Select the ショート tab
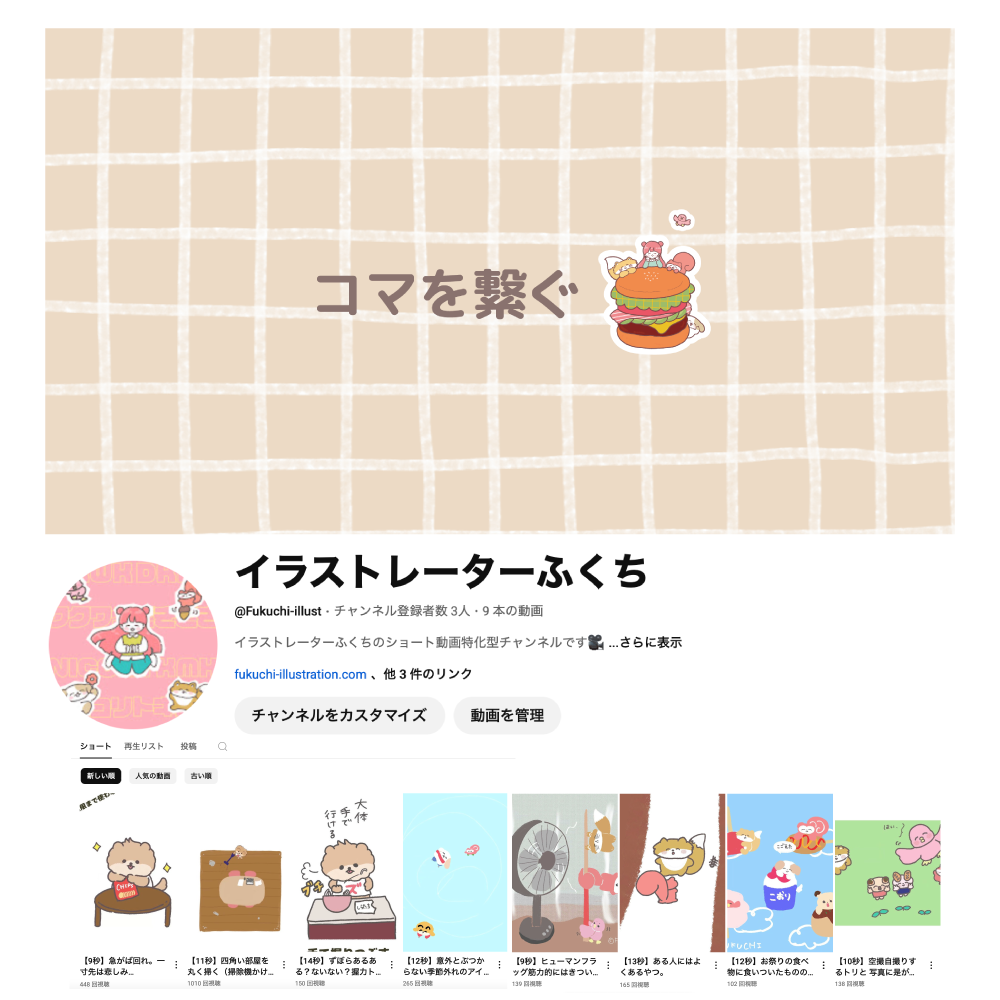The height and width of the screenshot is (1000, 1000). pyautogui.click(x=96, y=746)
